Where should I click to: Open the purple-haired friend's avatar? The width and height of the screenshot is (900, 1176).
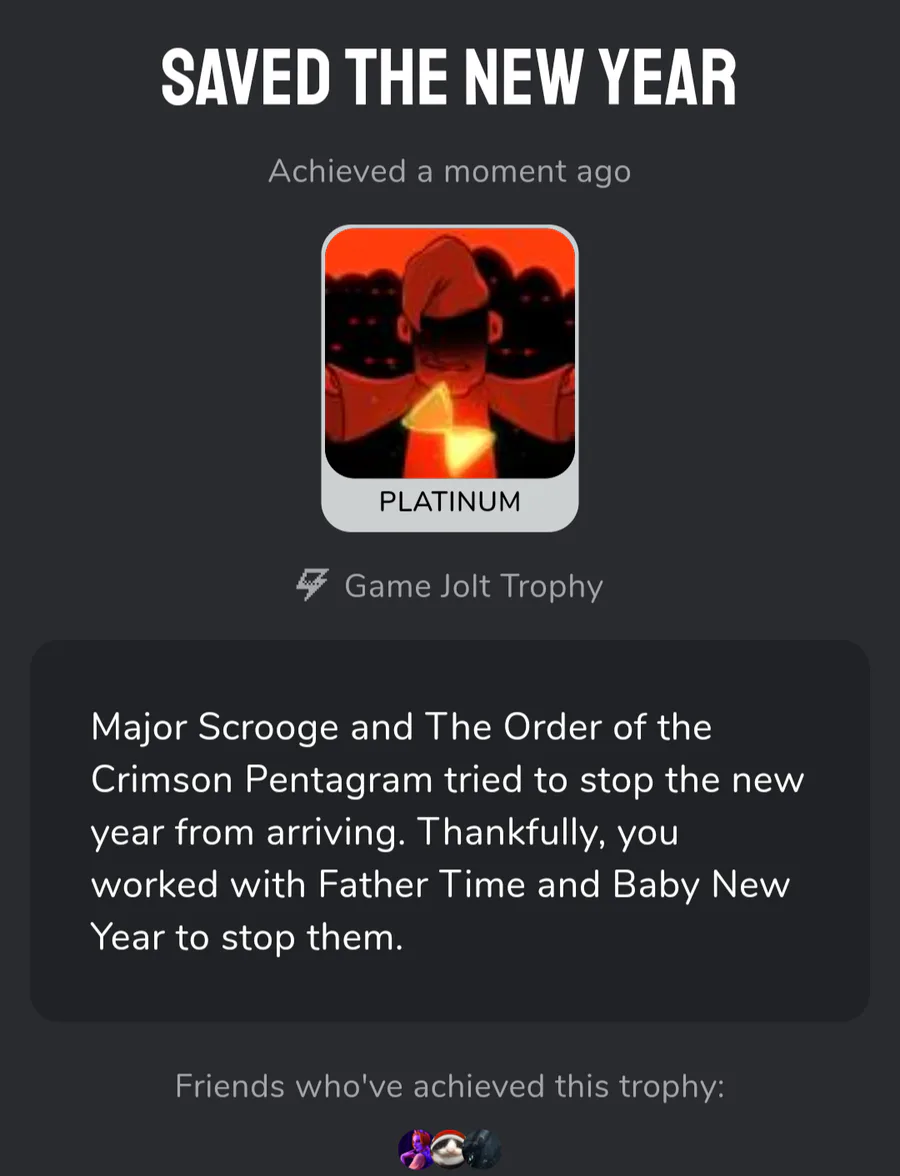coord(415,1150)
